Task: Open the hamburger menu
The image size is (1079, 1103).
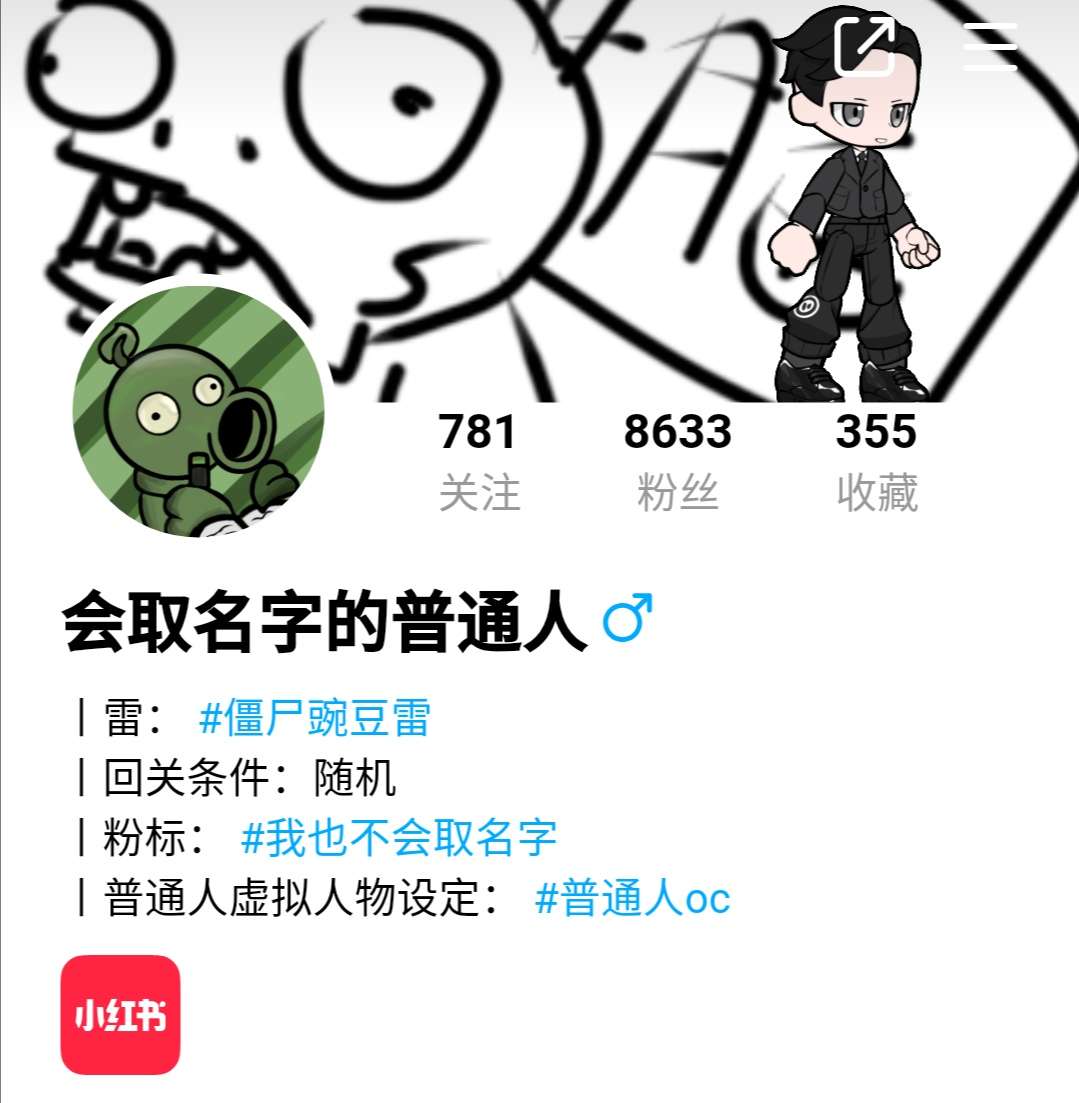Action: point(990,46)
